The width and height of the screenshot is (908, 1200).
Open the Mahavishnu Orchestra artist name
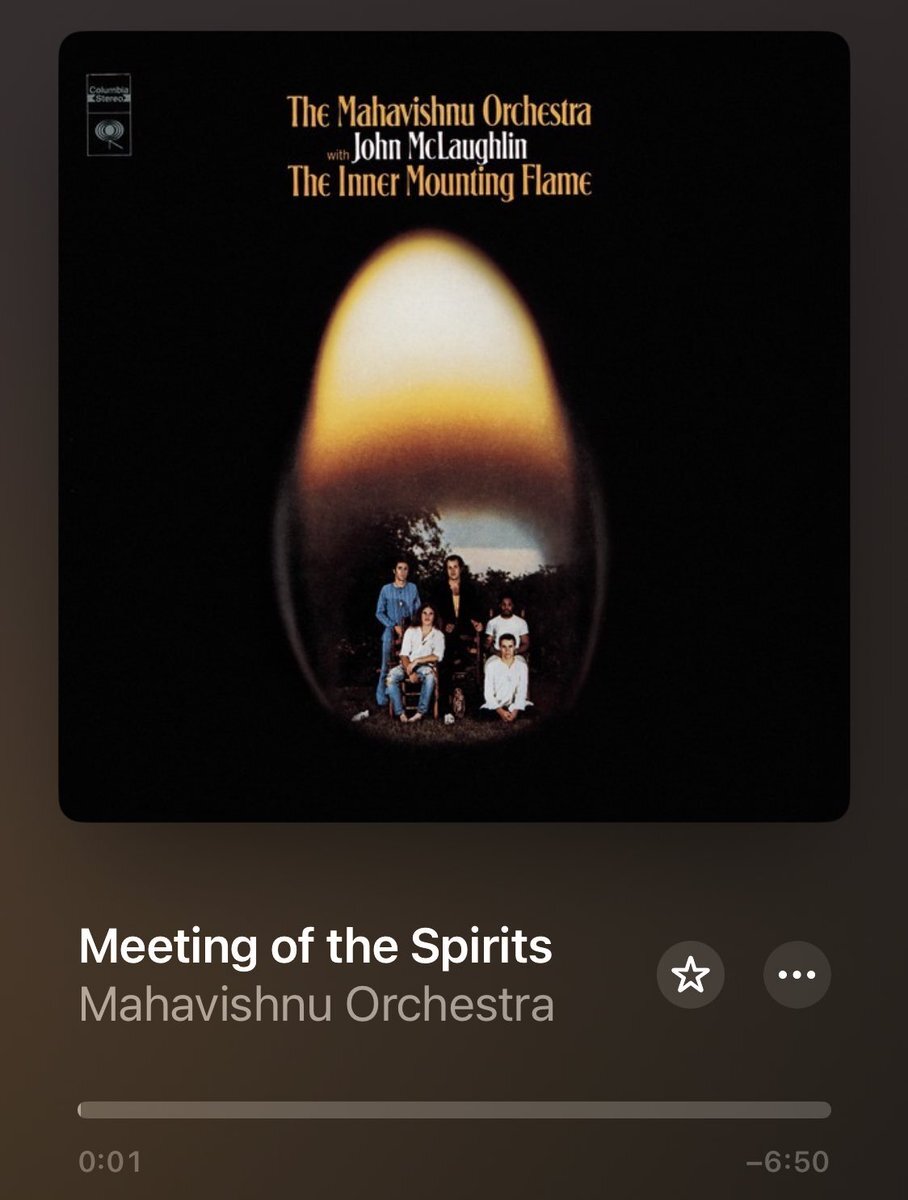[x=316, y=1005]
